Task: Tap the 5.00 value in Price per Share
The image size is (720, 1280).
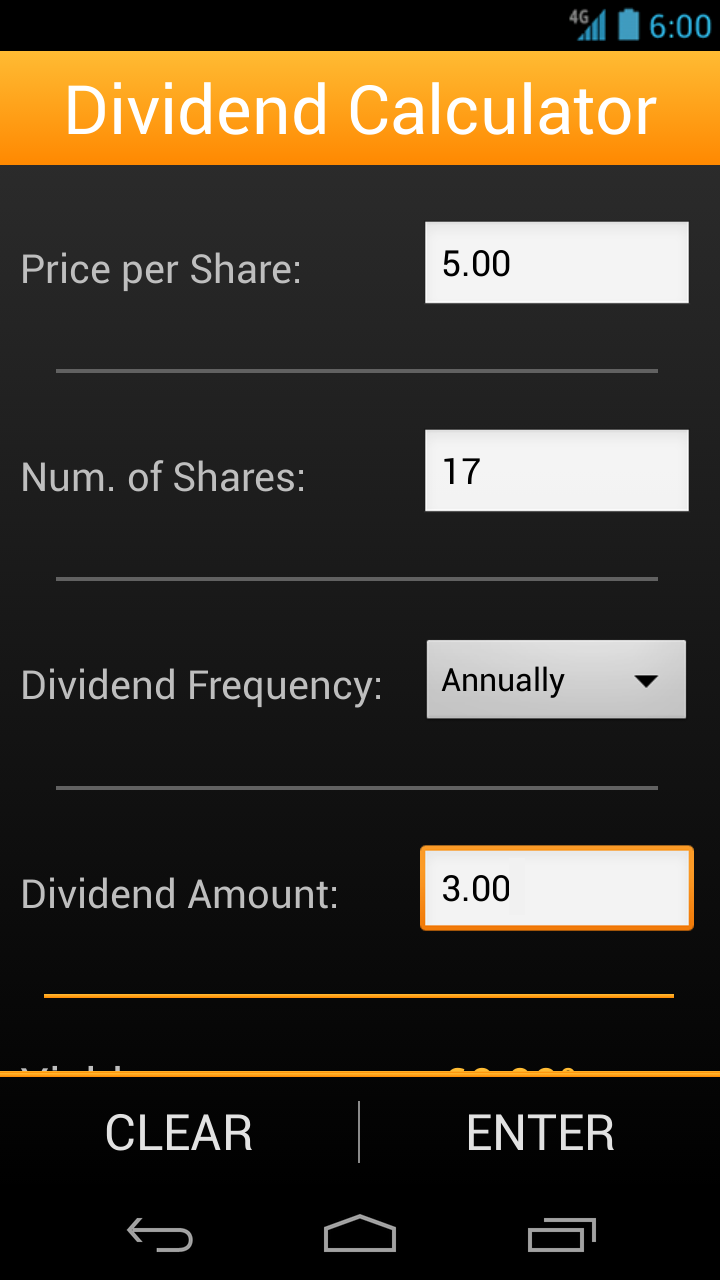Action: (556, 262)
